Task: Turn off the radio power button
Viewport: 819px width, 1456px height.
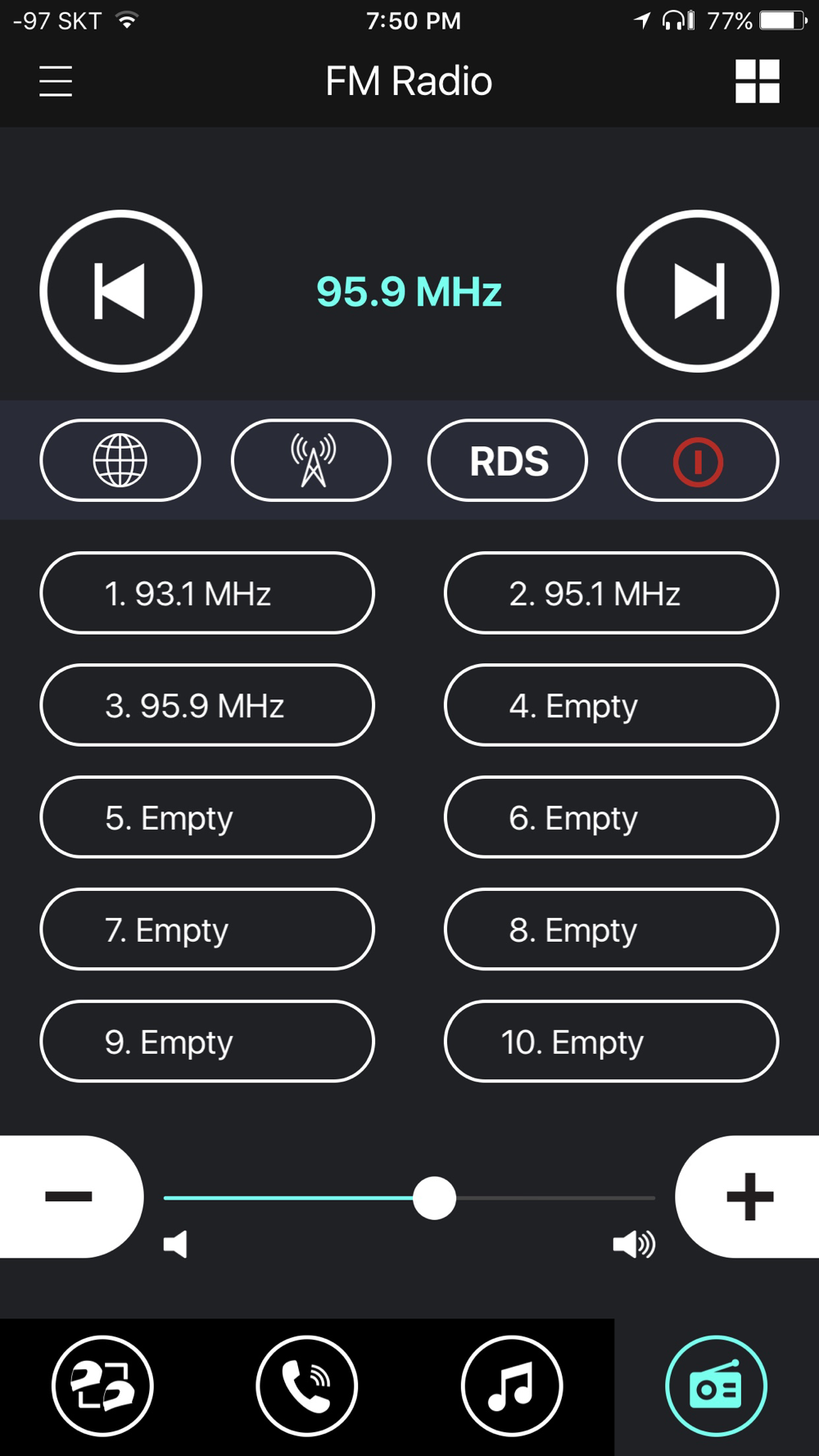Action: [x=698, y=460]
